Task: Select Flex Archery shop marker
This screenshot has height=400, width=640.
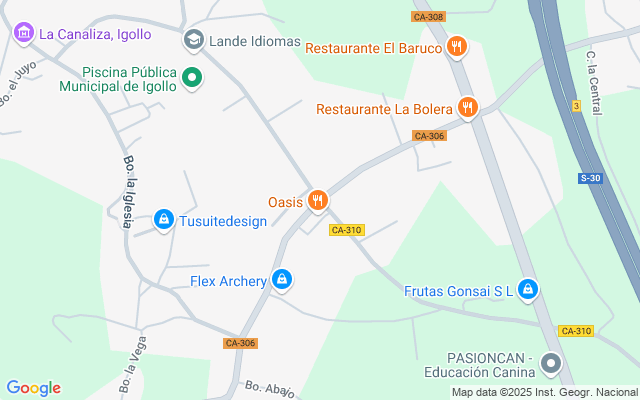Action: click(282, 280)
